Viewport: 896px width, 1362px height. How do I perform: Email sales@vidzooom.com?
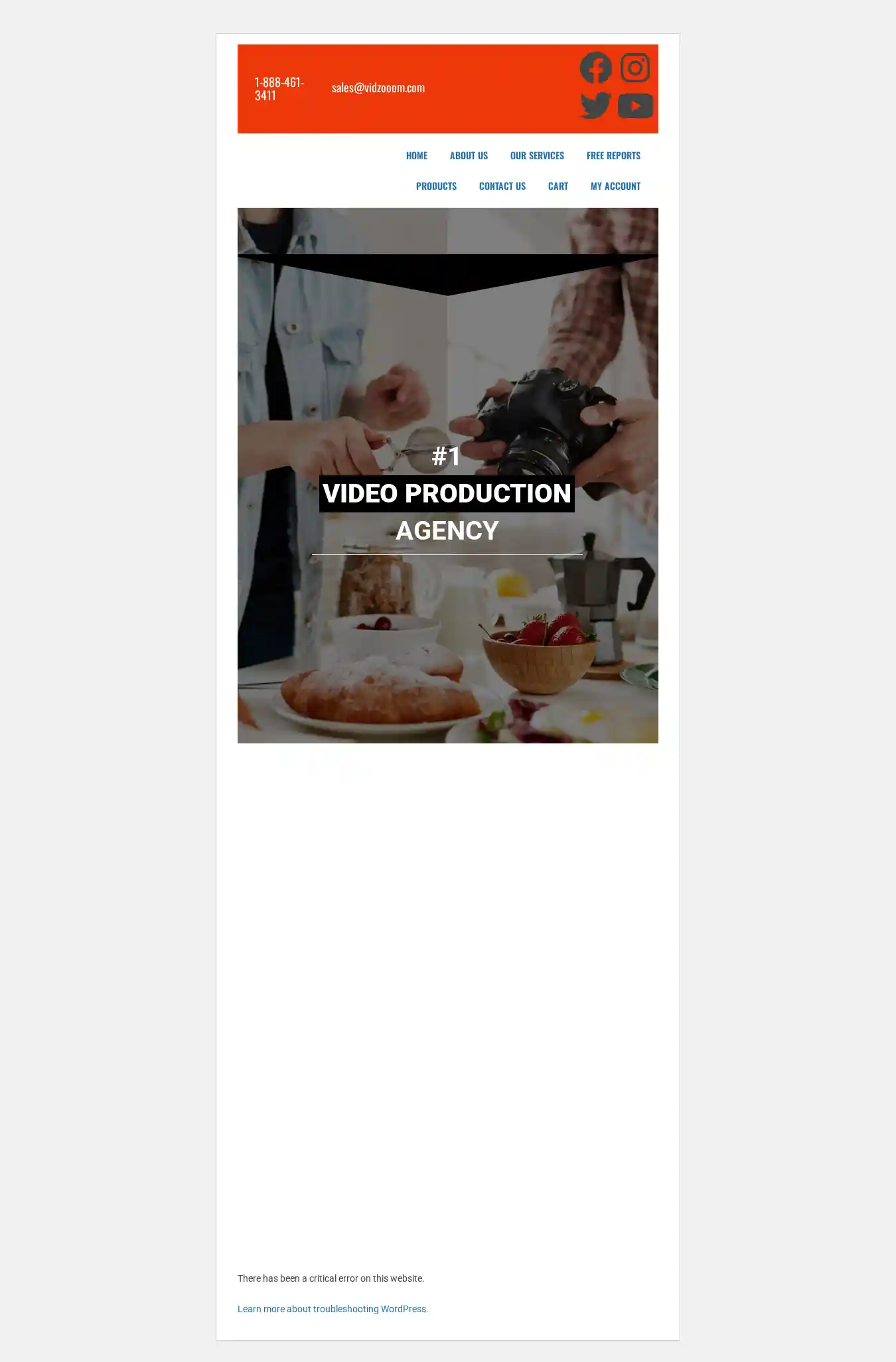click(378, 88)
